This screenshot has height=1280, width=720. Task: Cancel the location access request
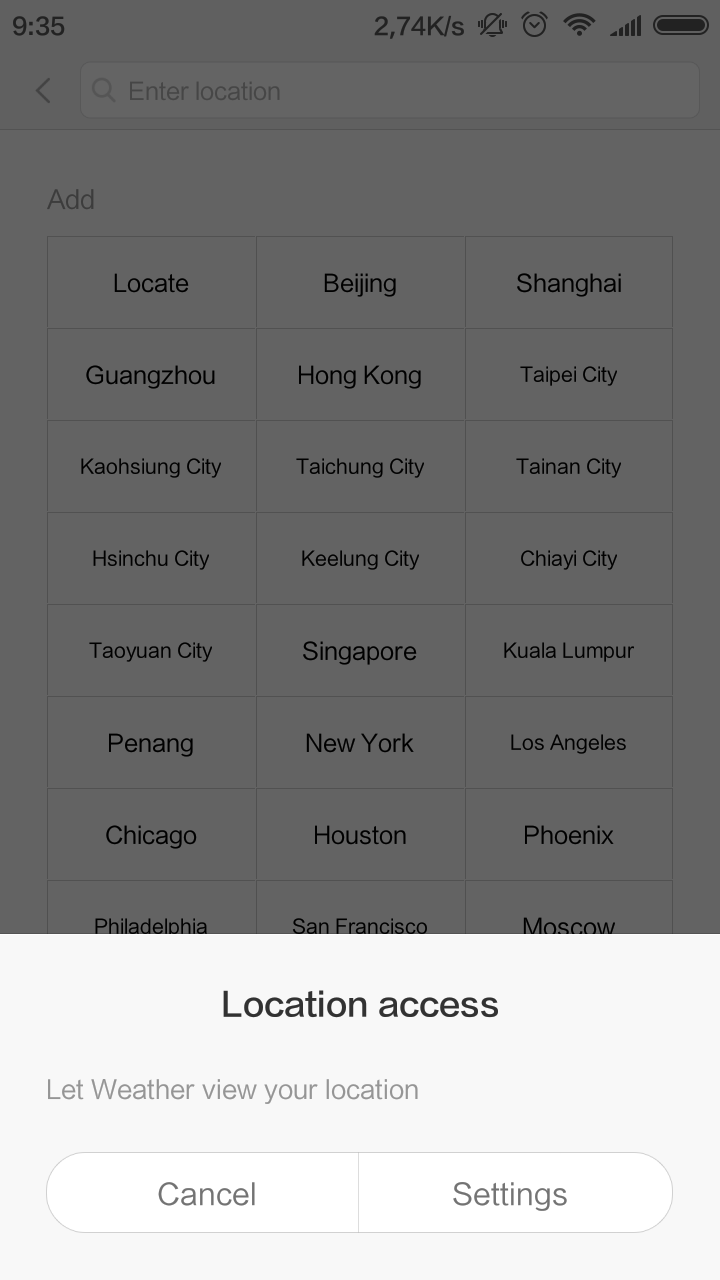(206, 1193)
